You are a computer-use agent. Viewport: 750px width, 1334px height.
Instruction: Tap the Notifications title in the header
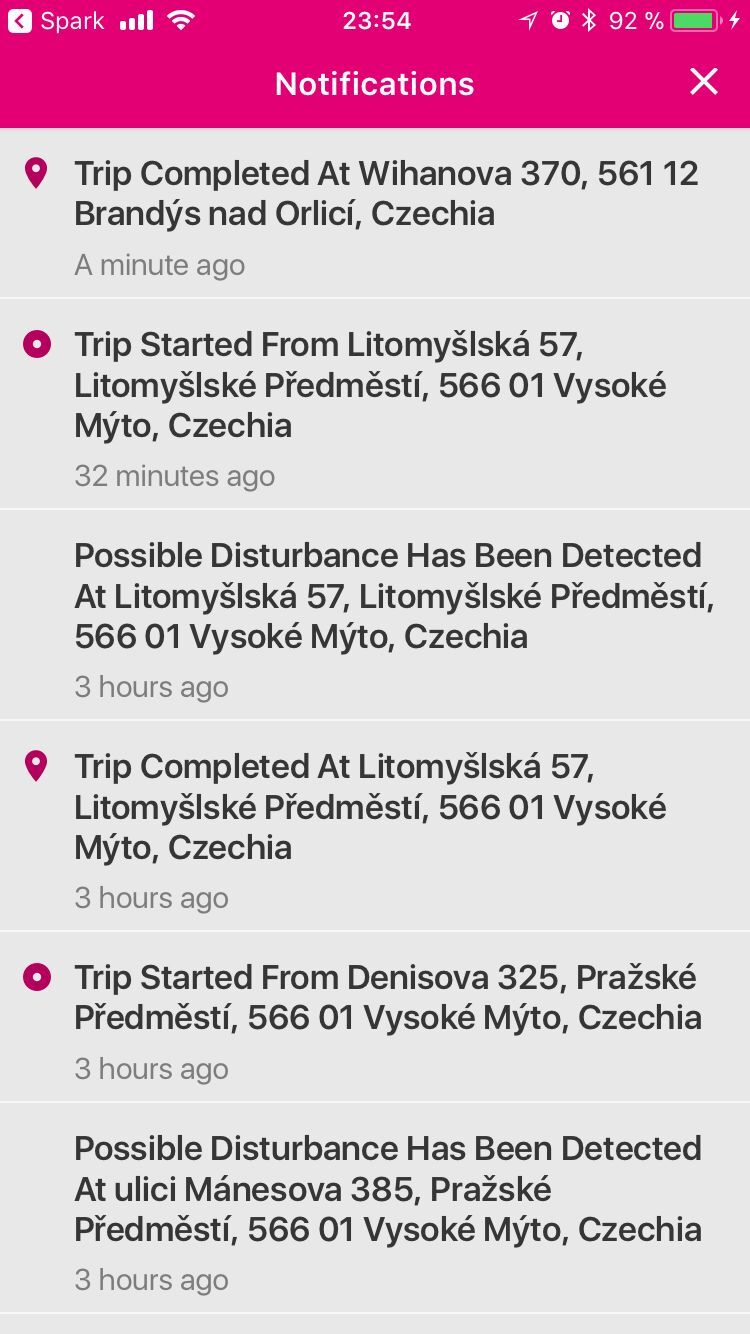pyautogui.click(x=375, y=84)
